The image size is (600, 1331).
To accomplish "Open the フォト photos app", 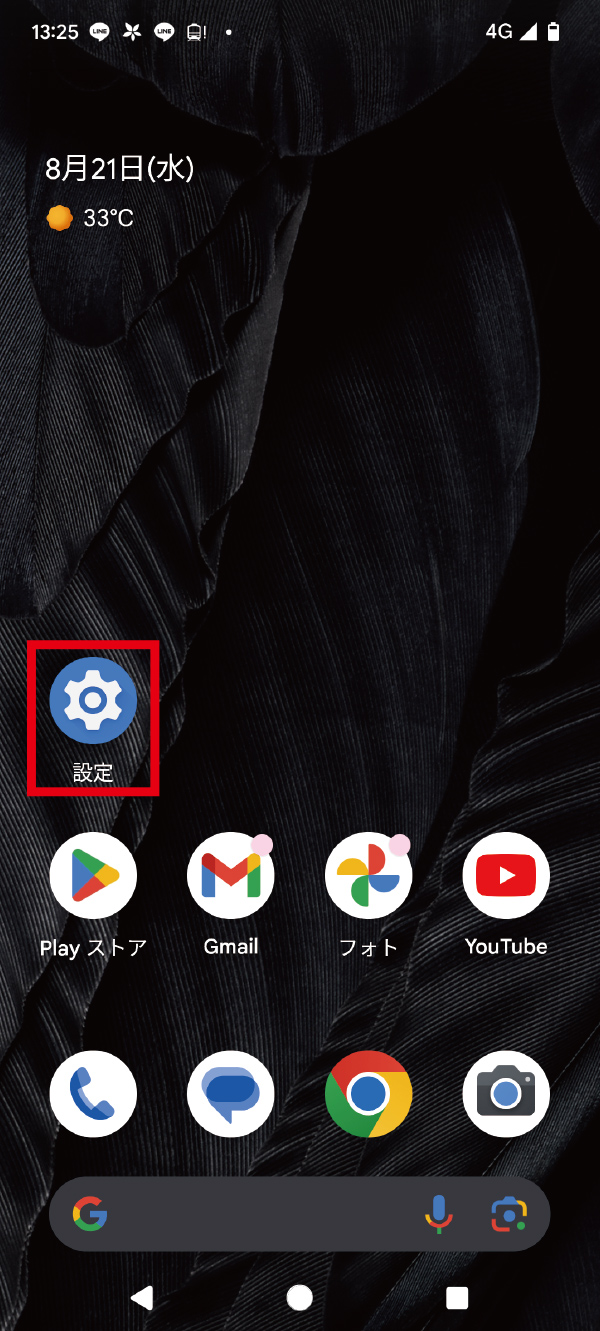I will [369, 876].
